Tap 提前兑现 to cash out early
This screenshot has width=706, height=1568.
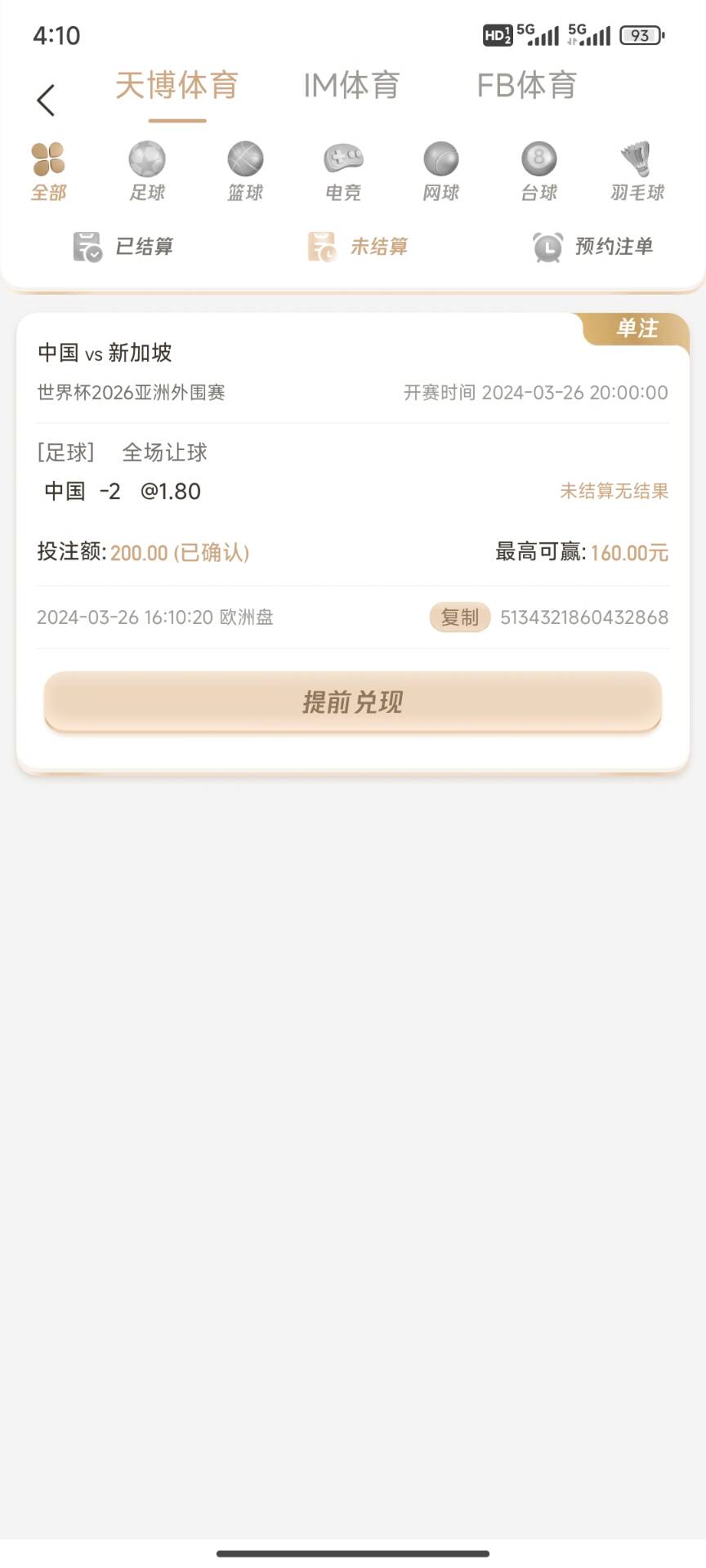click(x=353, y=702)
